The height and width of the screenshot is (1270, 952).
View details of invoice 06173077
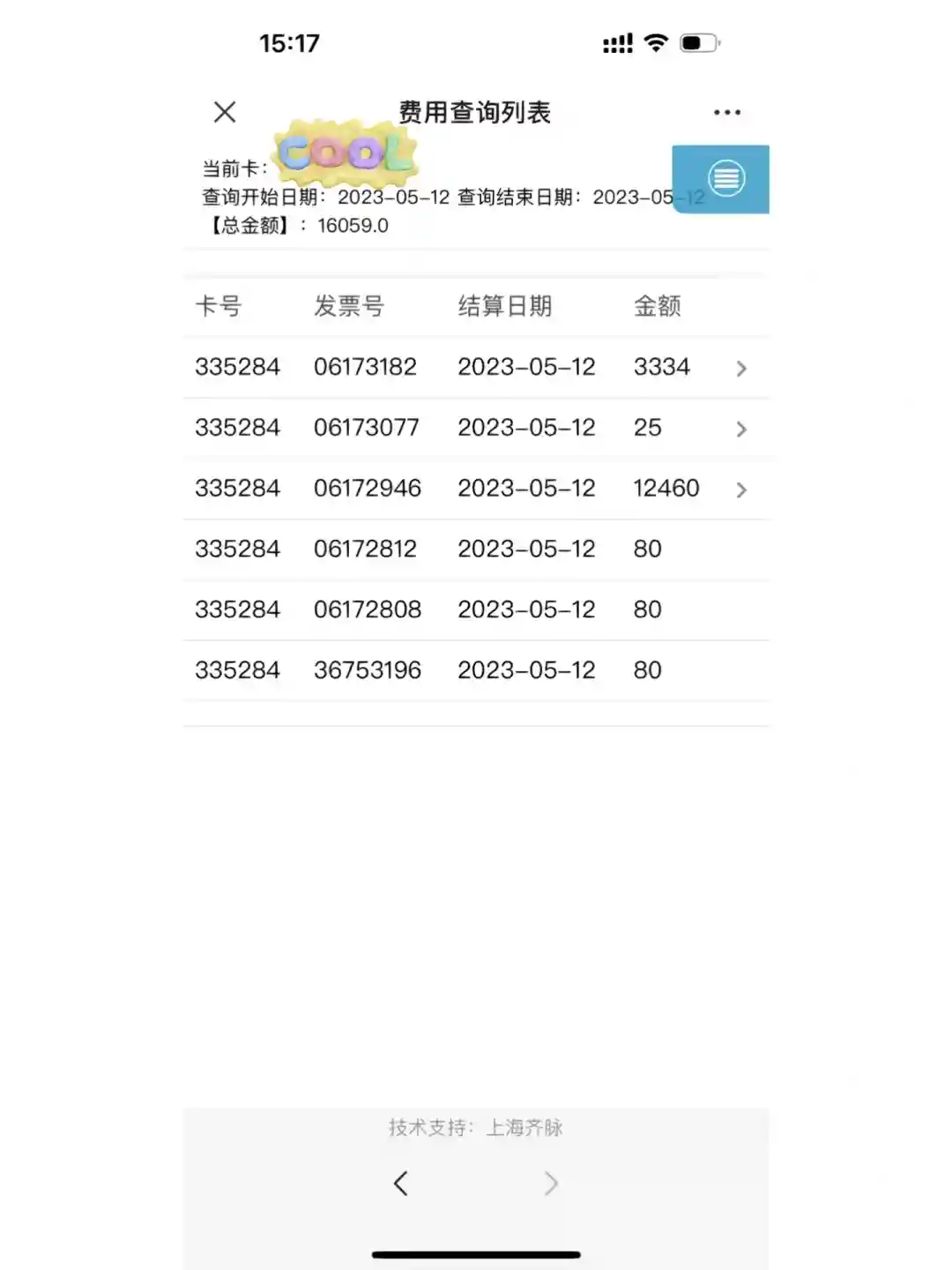[x=740, y=430]
